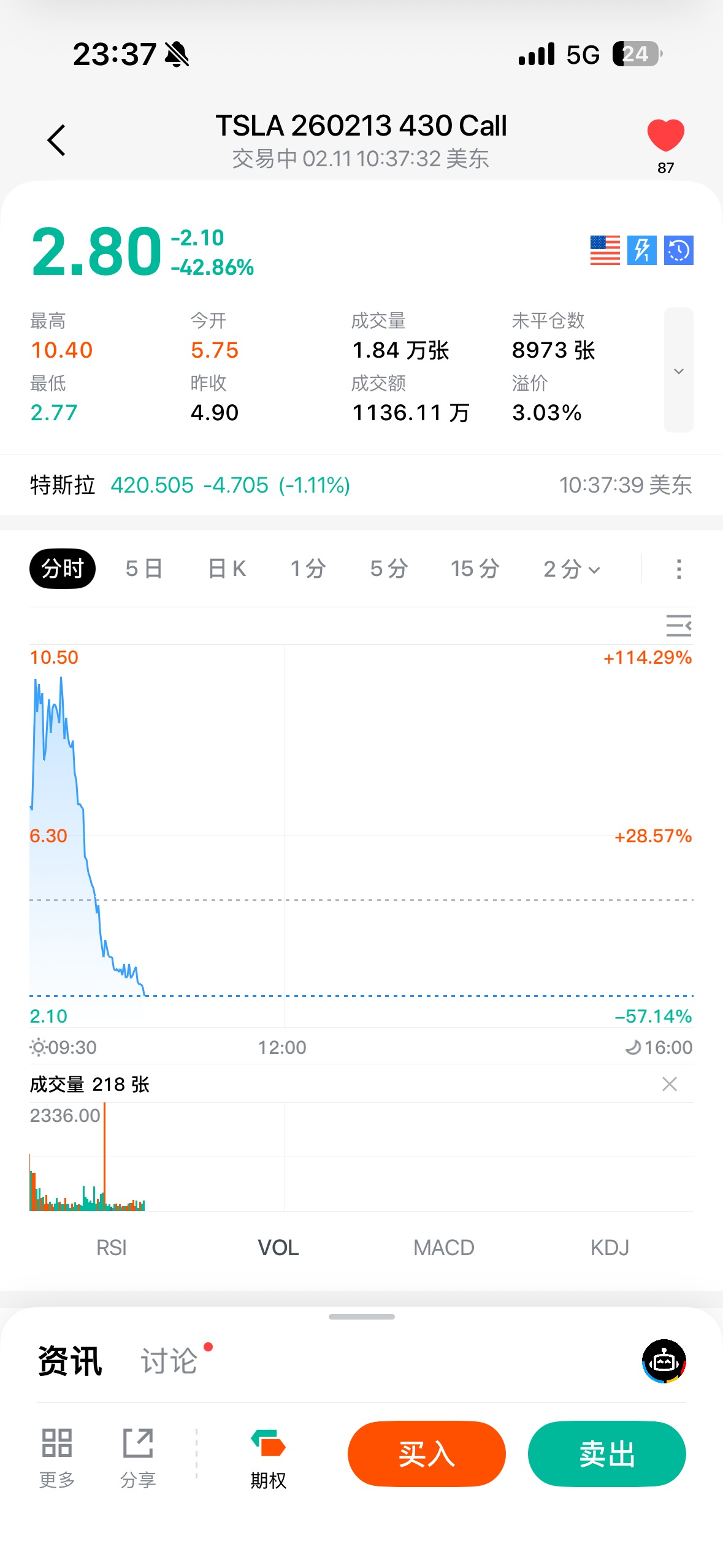The width and height of the screenshot is (723, 1568).
Task: Expand the quote details chevron
Action: [x=678, y=371]
